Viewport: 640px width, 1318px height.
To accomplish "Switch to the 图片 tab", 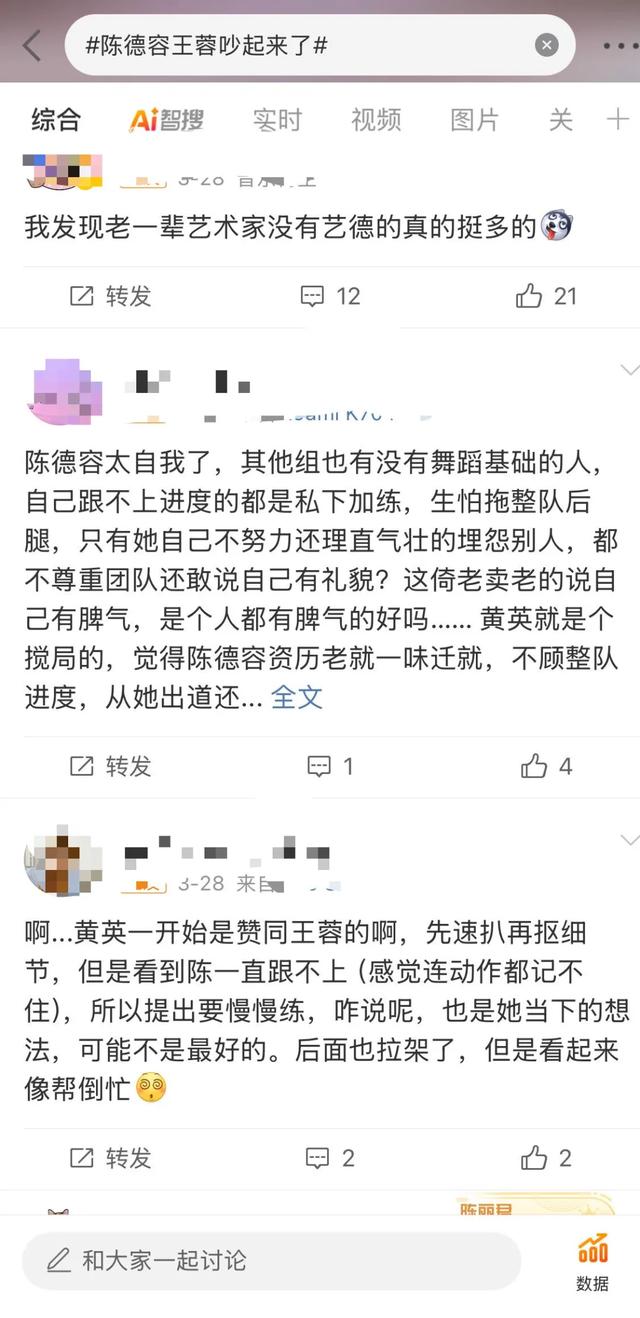I will coord(474,120).
